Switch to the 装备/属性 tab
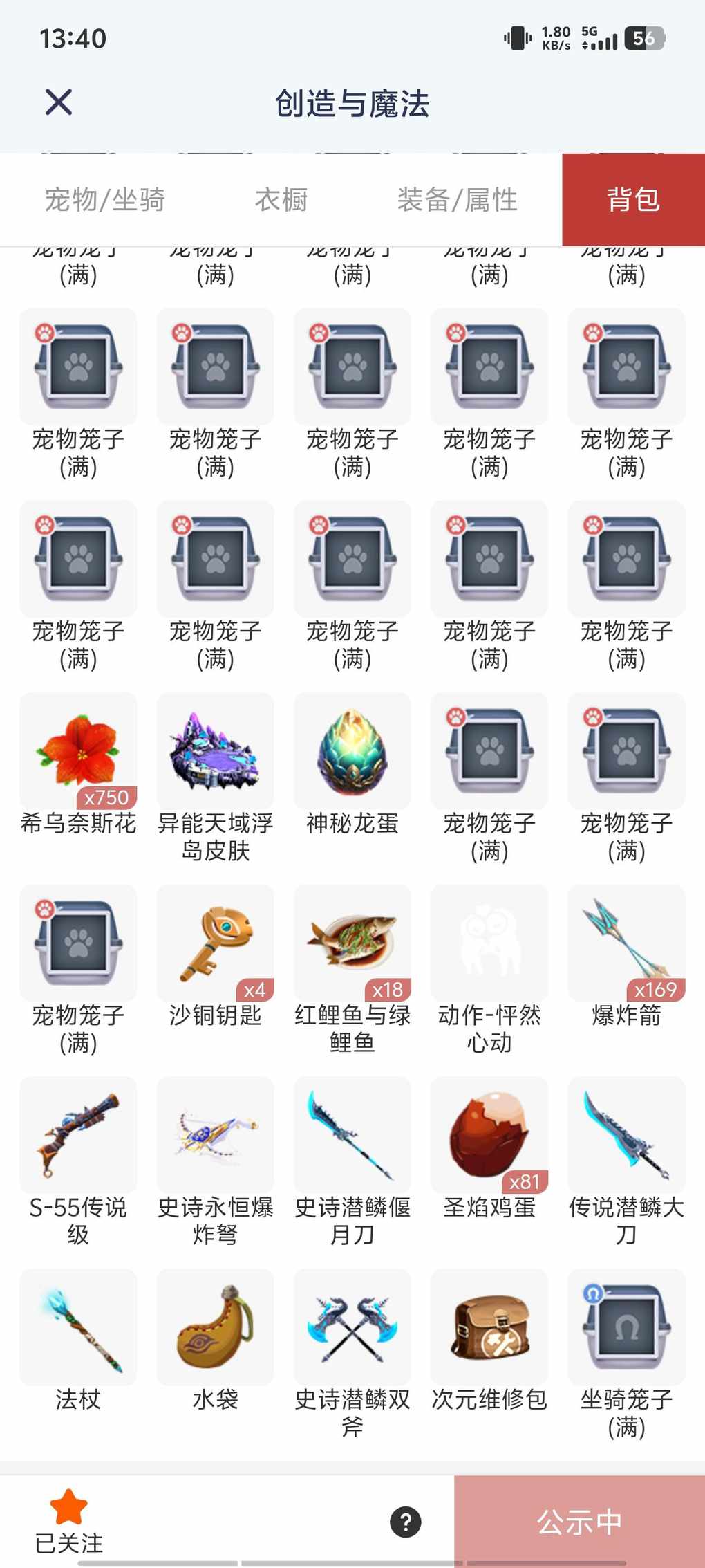Screen dimensions: 705x1568 click(457, 200)
